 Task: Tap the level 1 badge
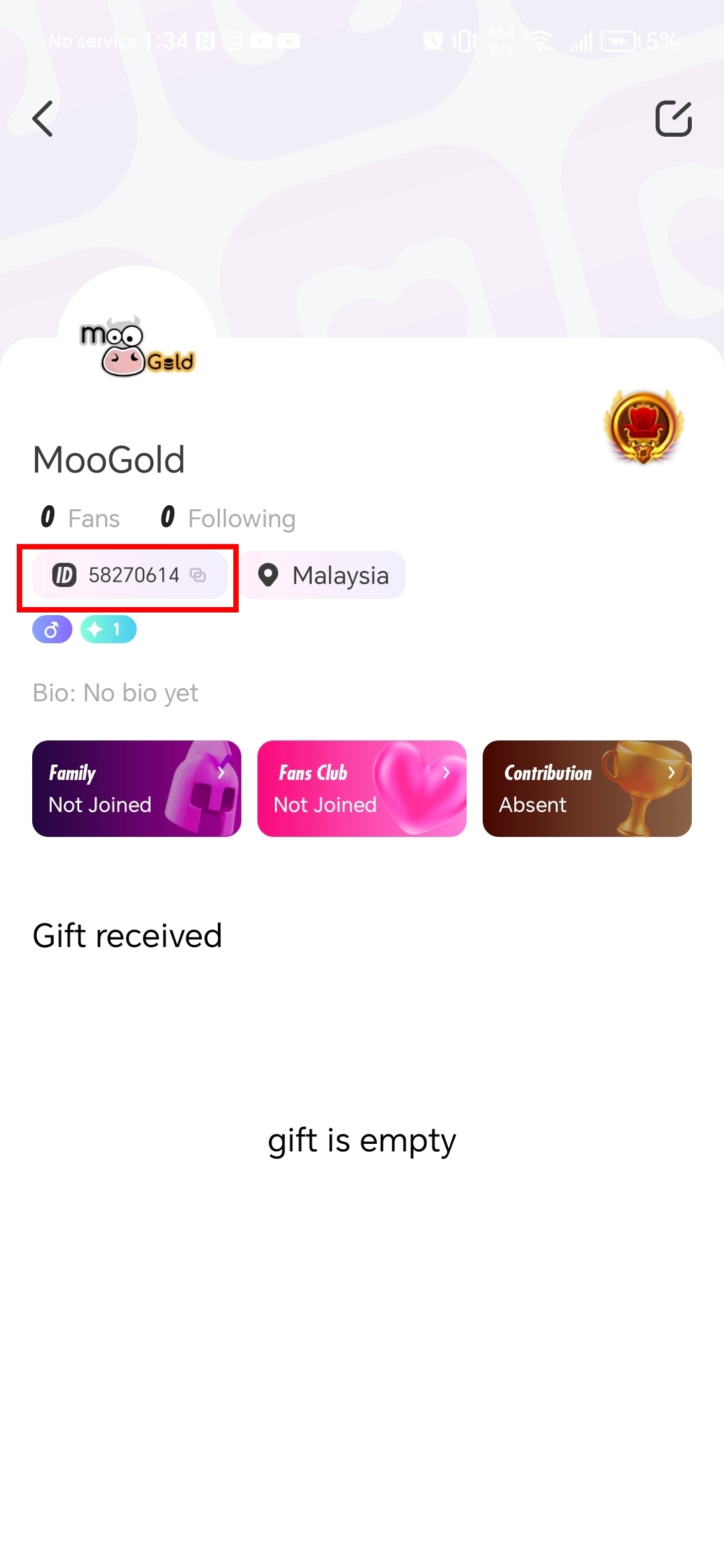pos(109,629)
